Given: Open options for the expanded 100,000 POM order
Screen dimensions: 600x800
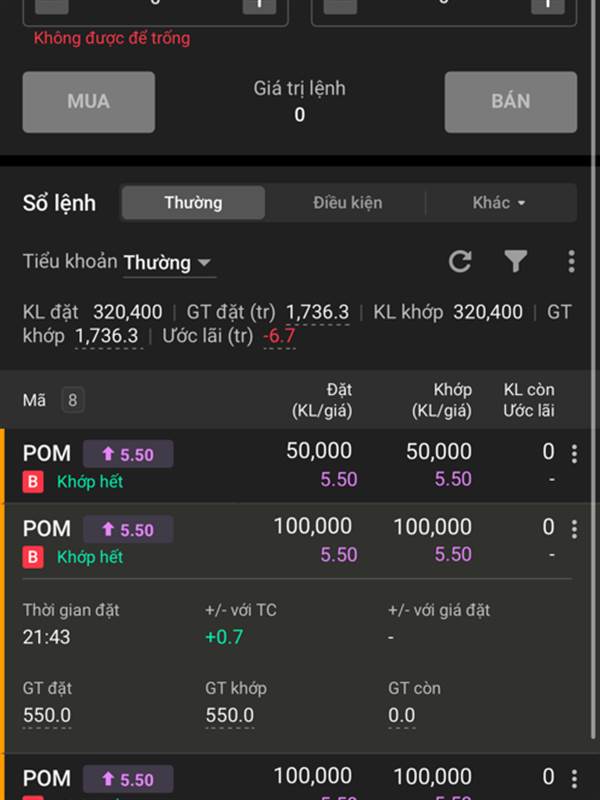Looking at the screenshot, I should point(574,530).
